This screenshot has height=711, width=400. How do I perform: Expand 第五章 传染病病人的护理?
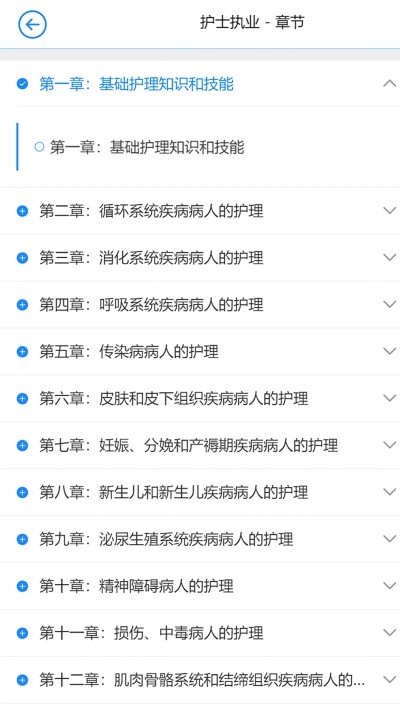coord(200,351)
